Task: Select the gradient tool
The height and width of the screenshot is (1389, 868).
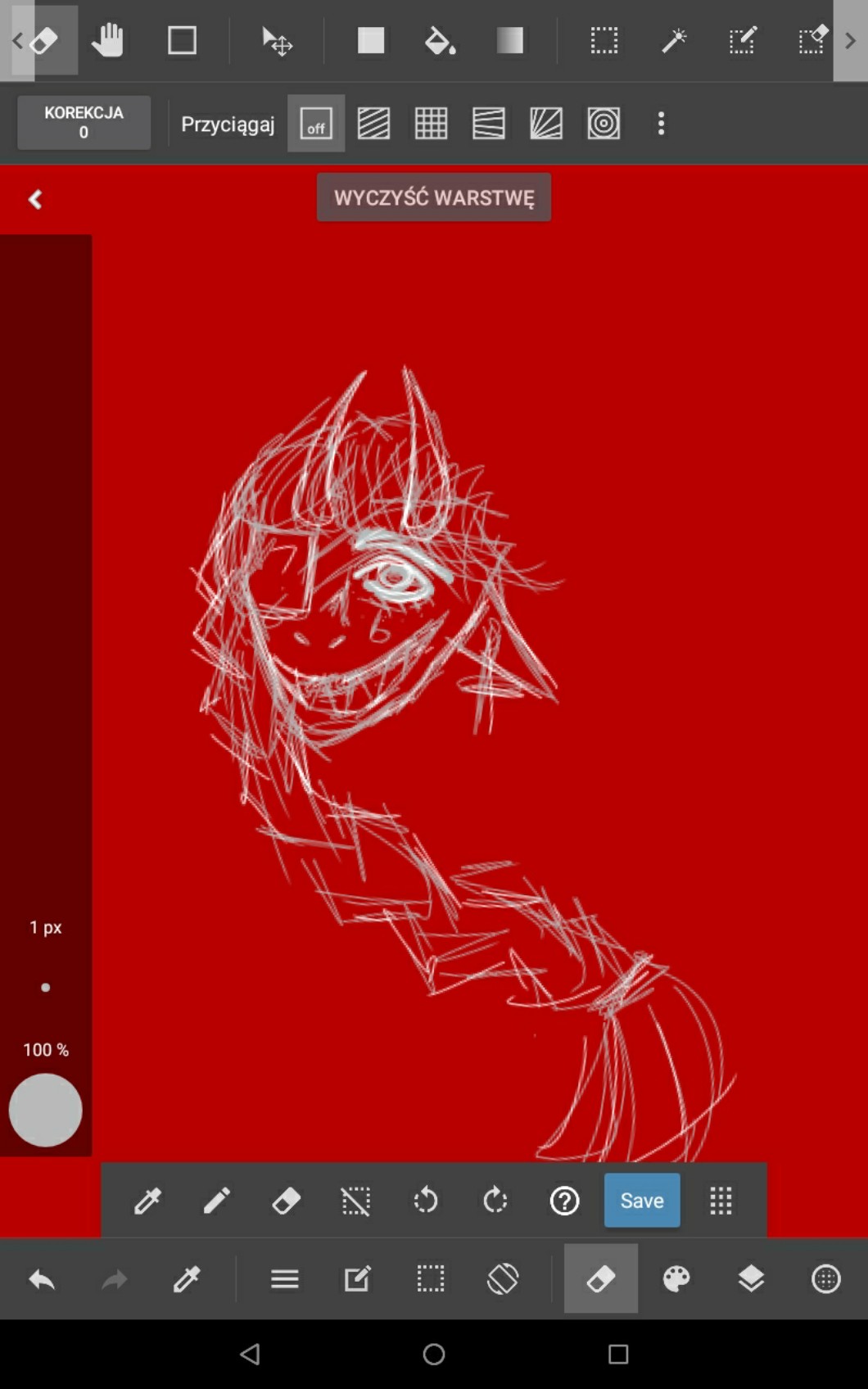Action: pyautogui.click(x=509, y=40)
